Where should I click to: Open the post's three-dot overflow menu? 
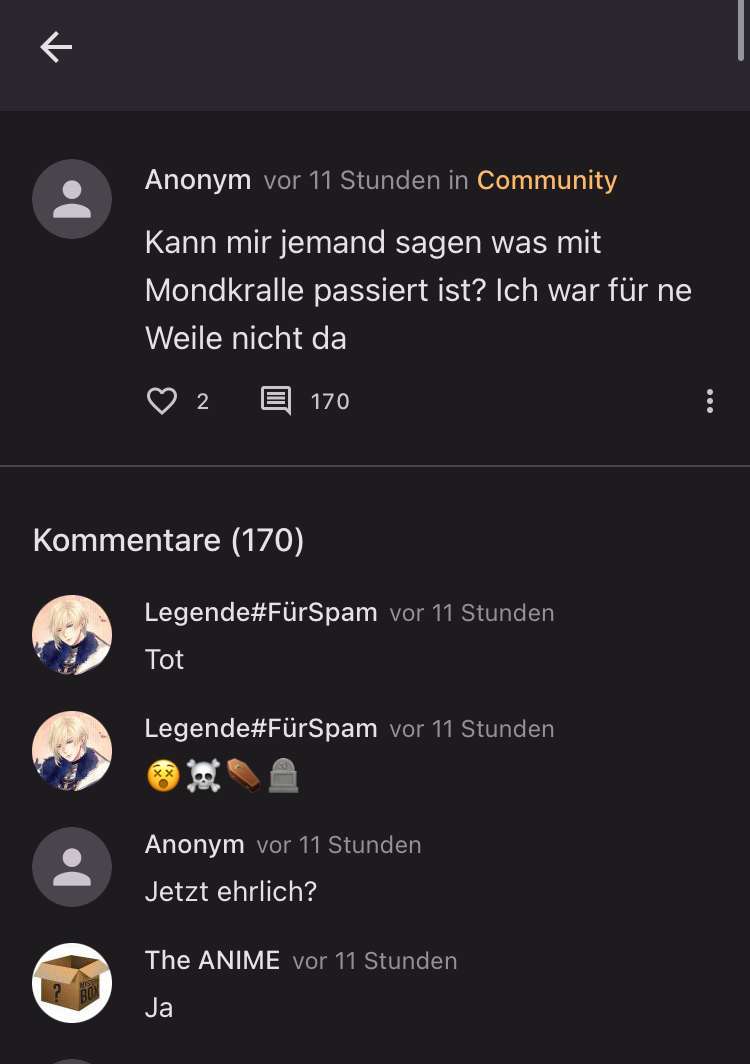coord(709,401)
